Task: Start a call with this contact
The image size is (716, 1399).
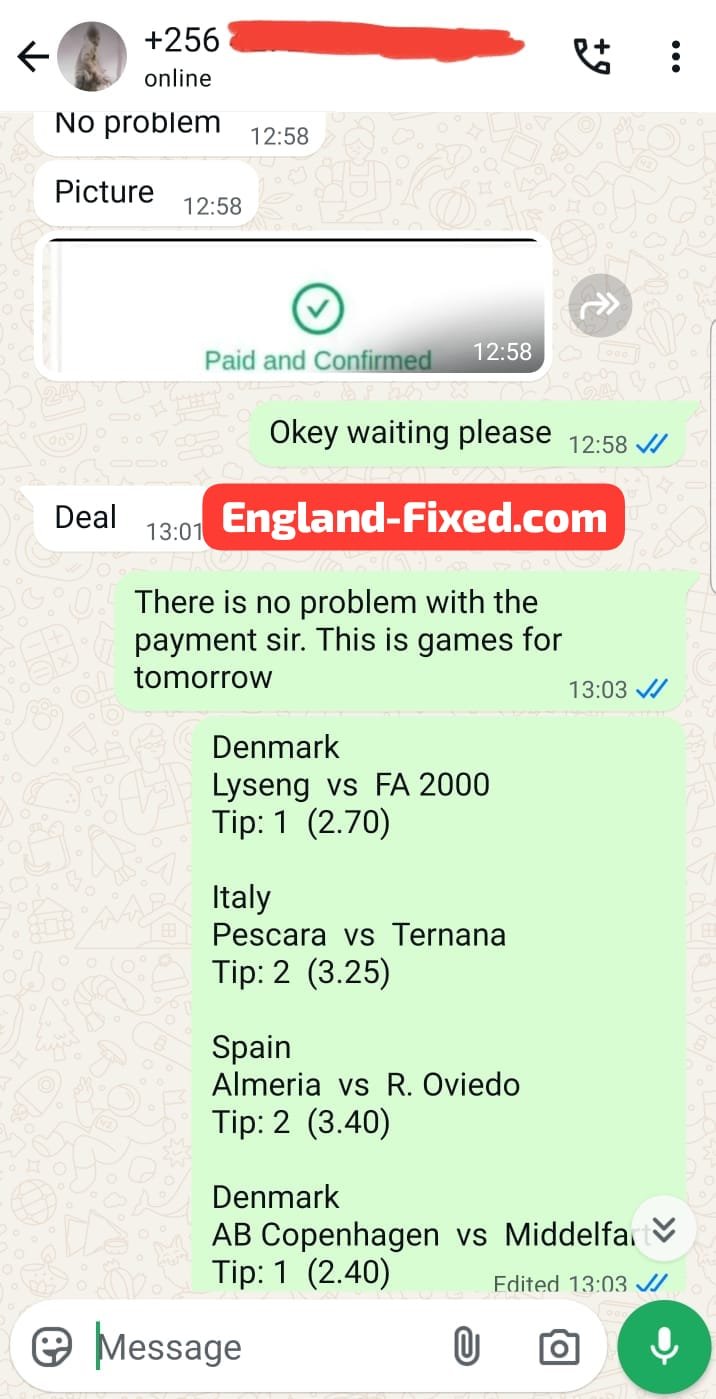Action: (591, 57)
